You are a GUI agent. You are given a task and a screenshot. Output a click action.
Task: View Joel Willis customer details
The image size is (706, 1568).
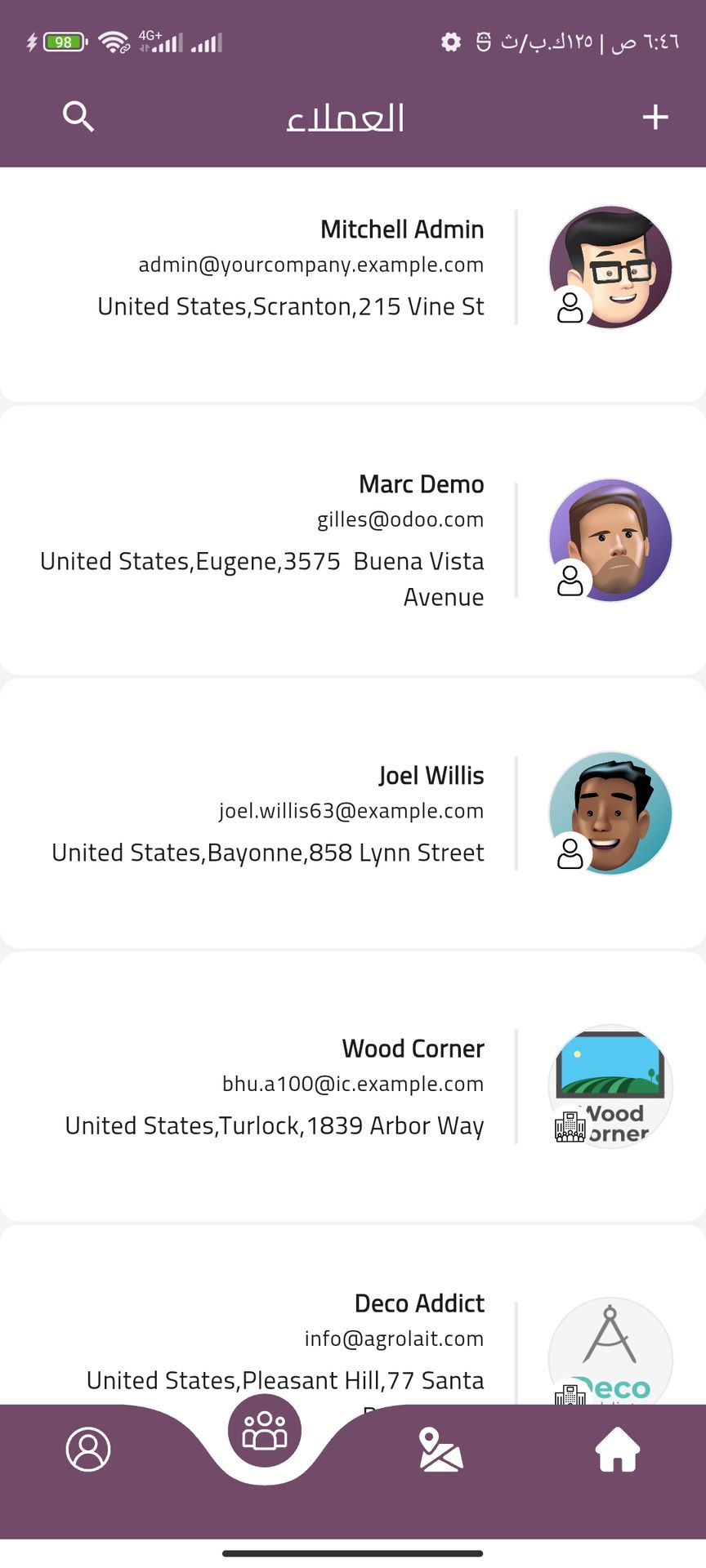pos(353,813)
